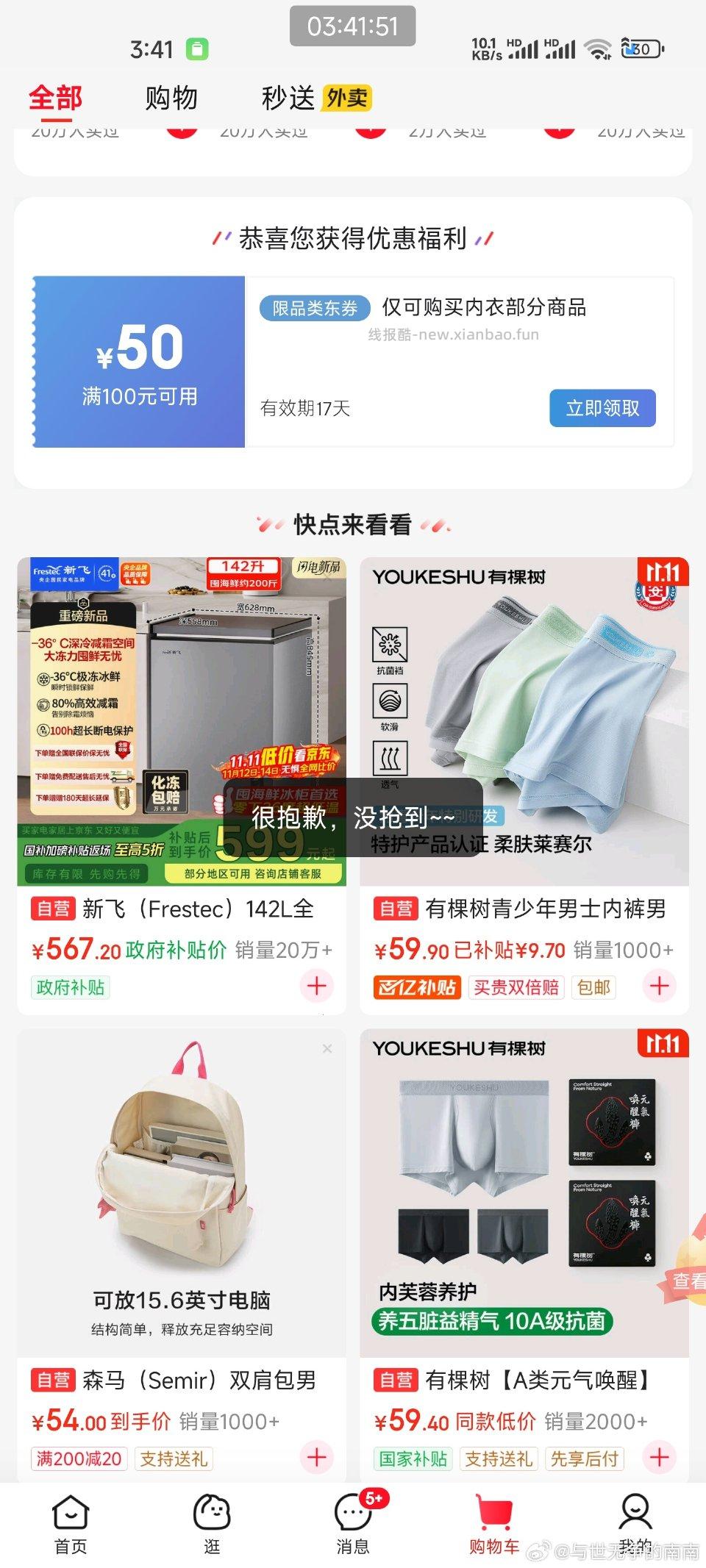Image resolution: width=706 pixels, height=1568 pixels.
Task: Open the 亿补贴 subsidy label
Action: pos(418,987)
